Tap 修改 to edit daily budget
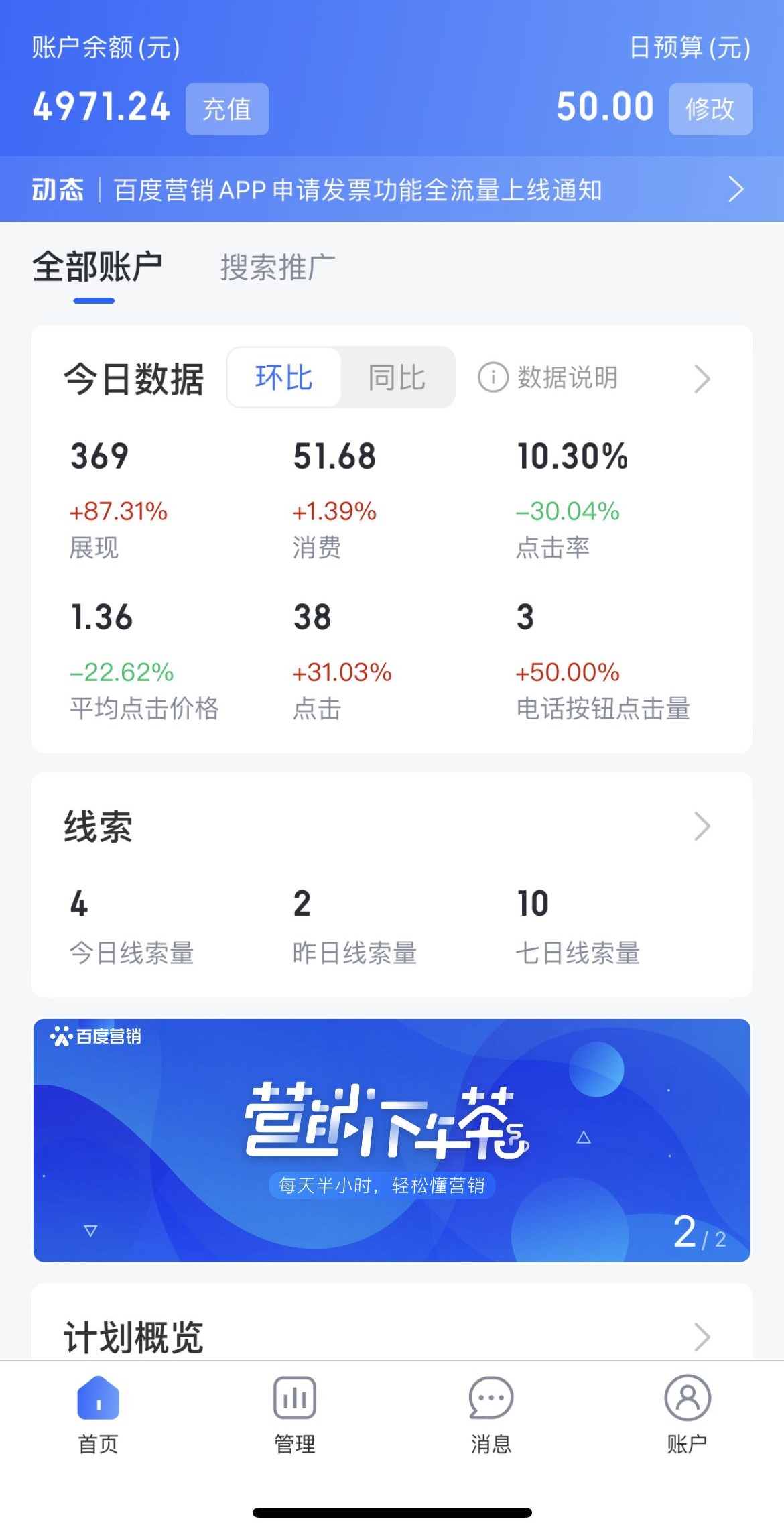 point(710,109)
